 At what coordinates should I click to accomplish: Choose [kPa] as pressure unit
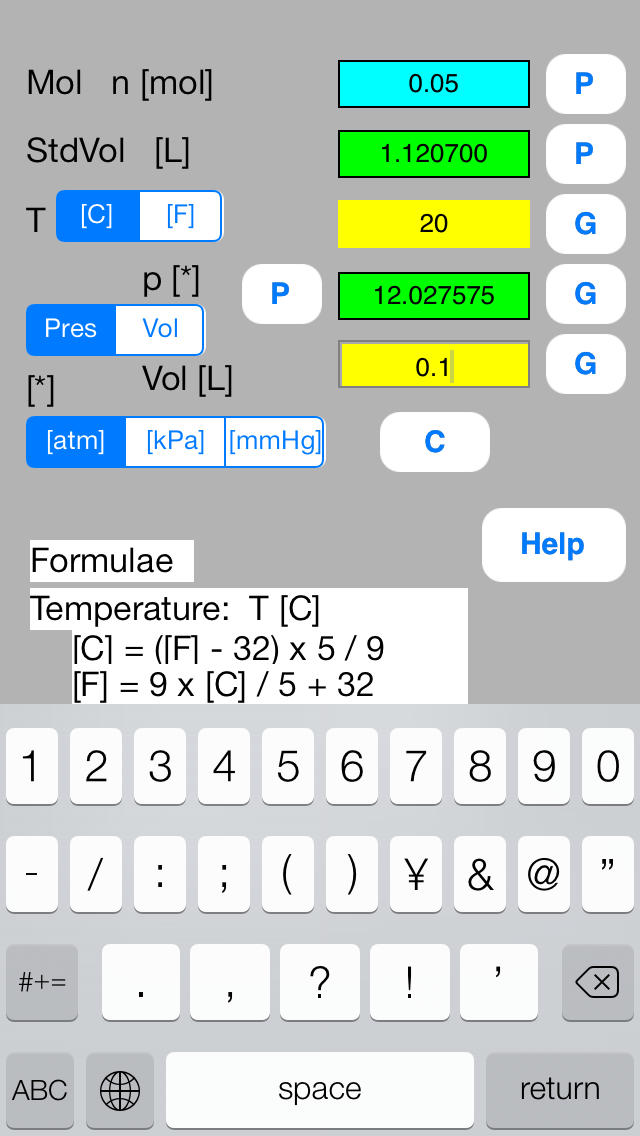[x=175, y=442]
